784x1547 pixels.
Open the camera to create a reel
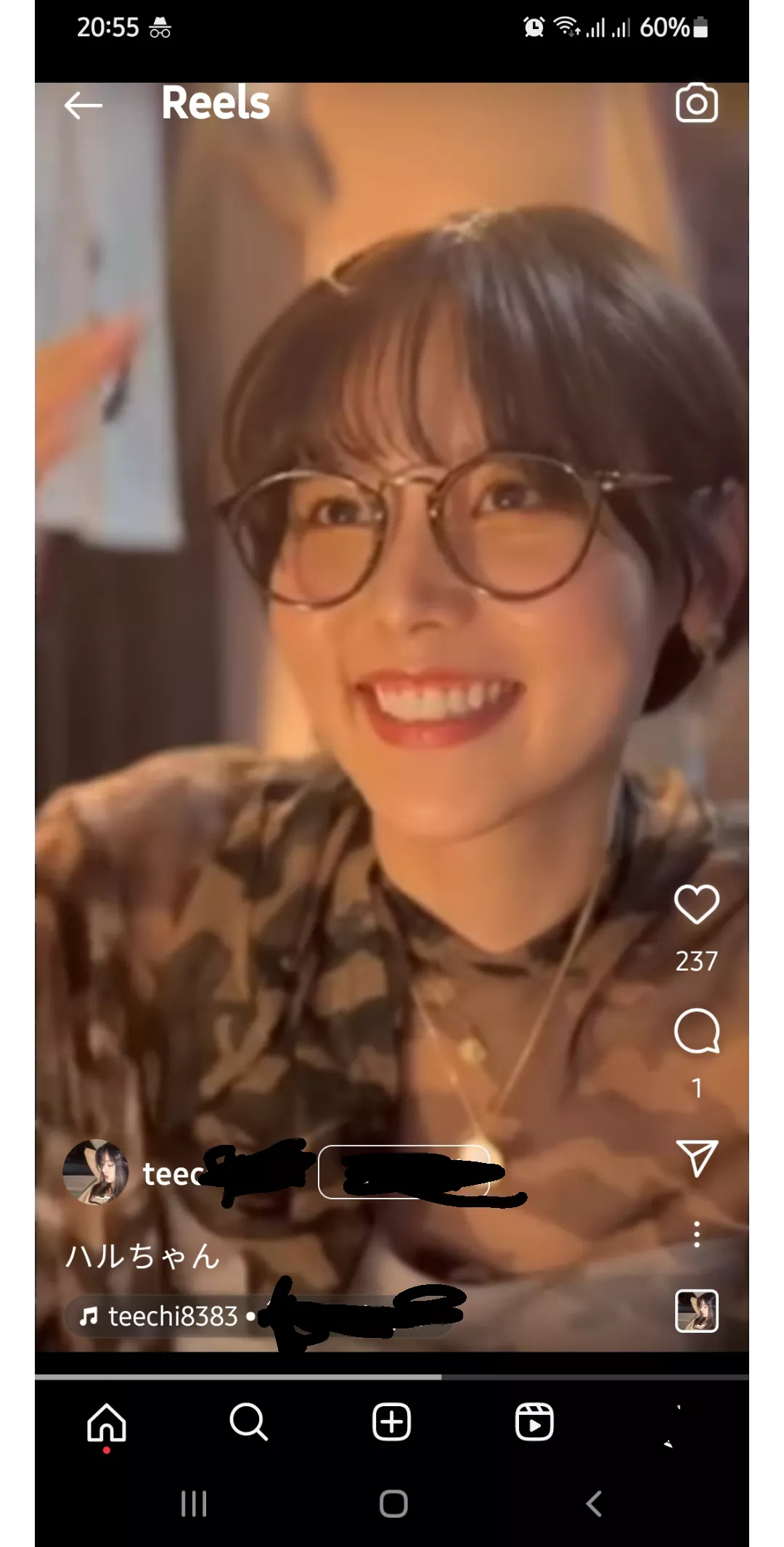click(x=696, y=104)
